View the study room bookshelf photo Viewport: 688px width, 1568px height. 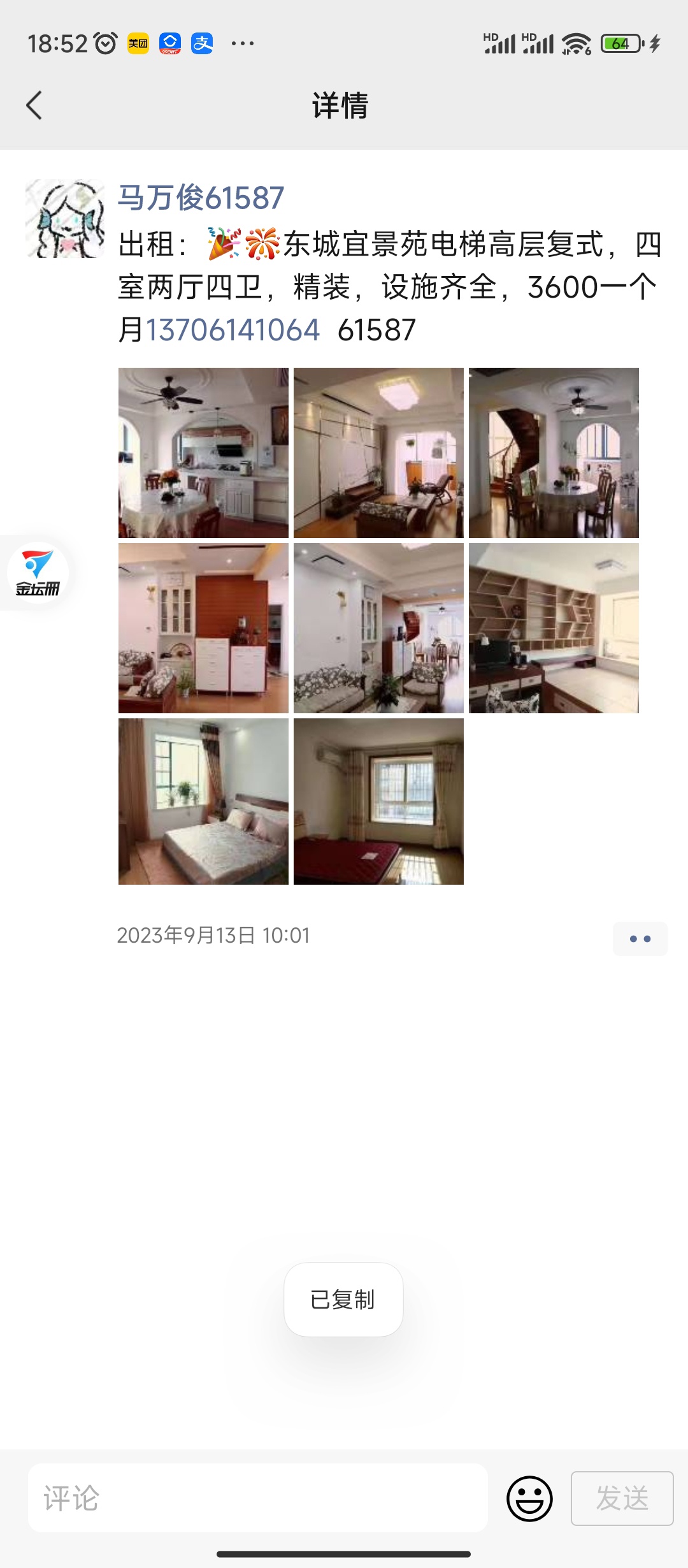554,628
